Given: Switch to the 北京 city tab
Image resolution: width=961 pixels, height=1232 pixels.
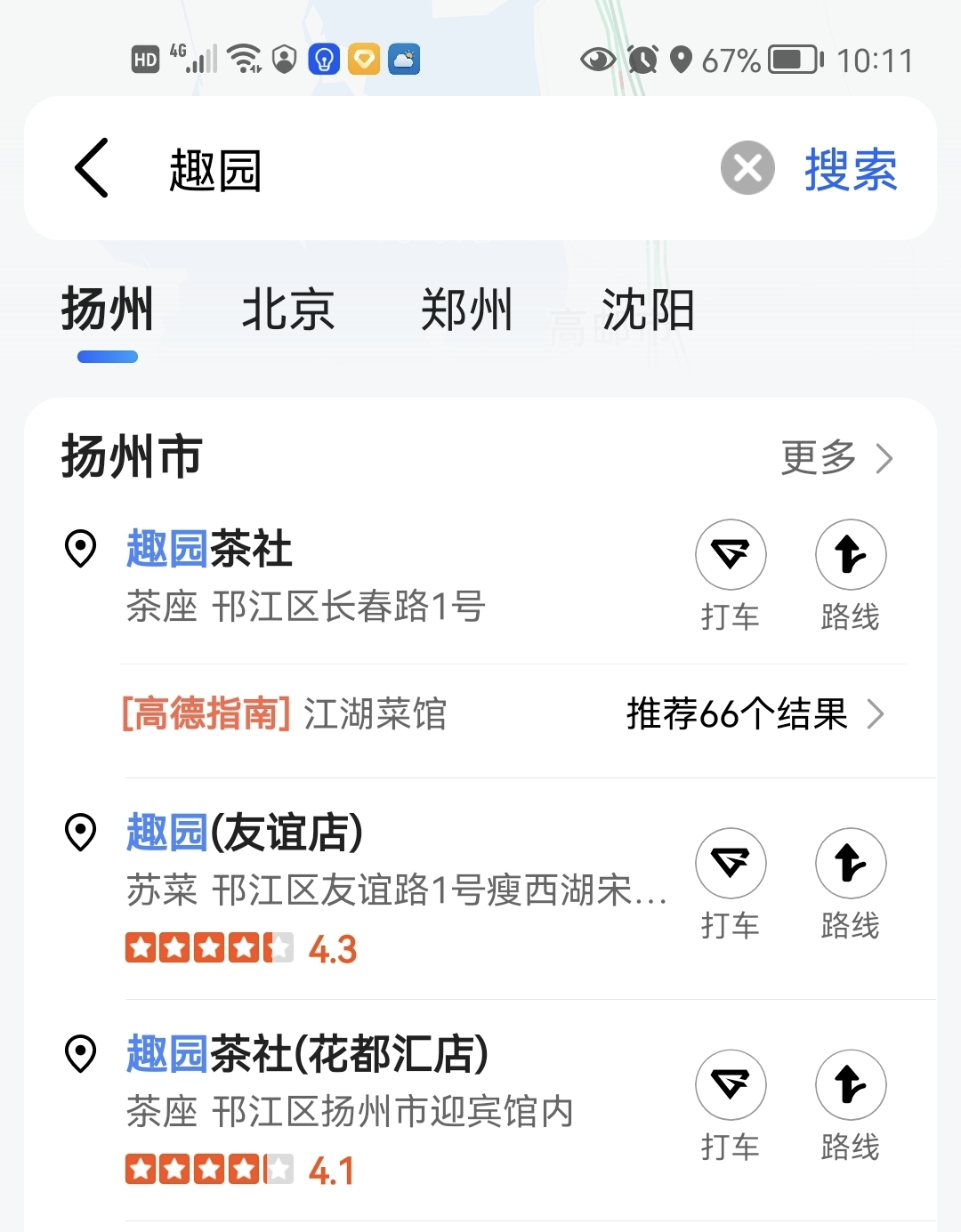Looking at the screenshot, I should pyautogui.click(x=287, y=310).
